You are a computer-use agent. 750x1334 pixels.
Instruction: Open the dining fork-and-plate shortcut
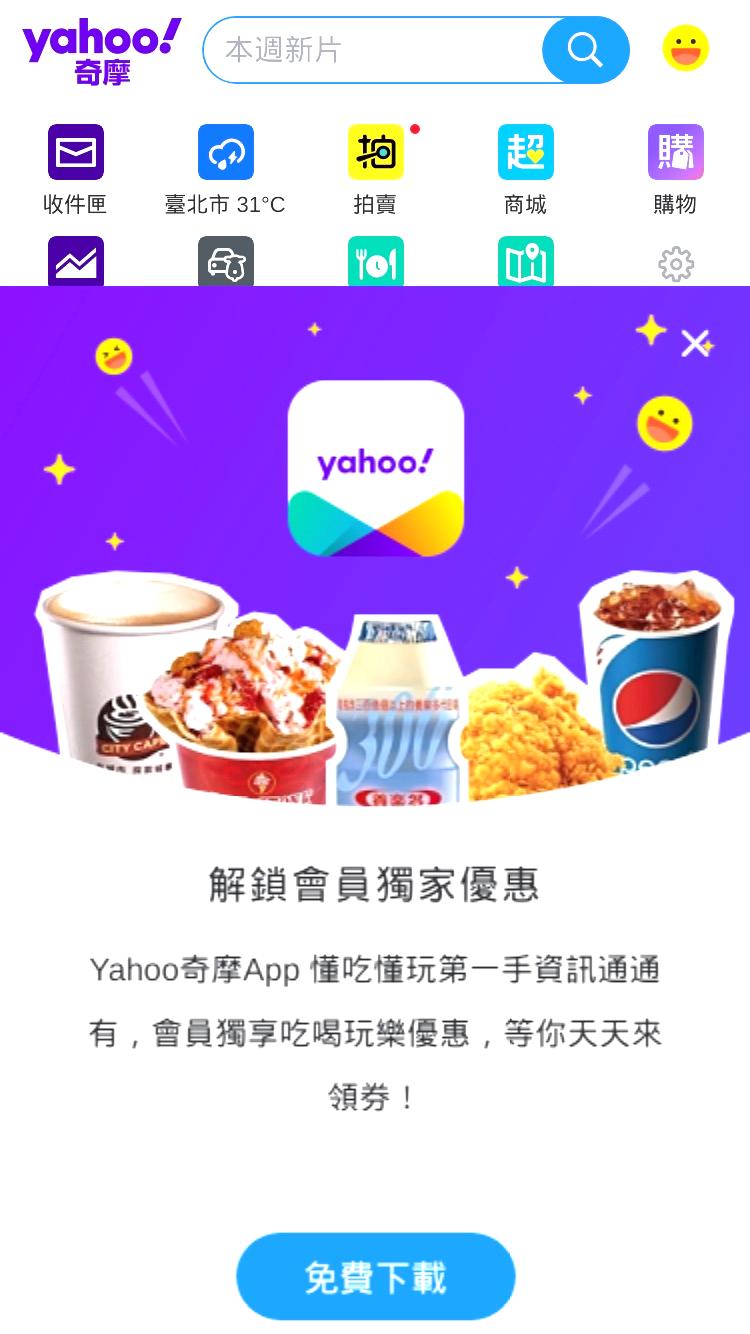[x=376, y=262]
